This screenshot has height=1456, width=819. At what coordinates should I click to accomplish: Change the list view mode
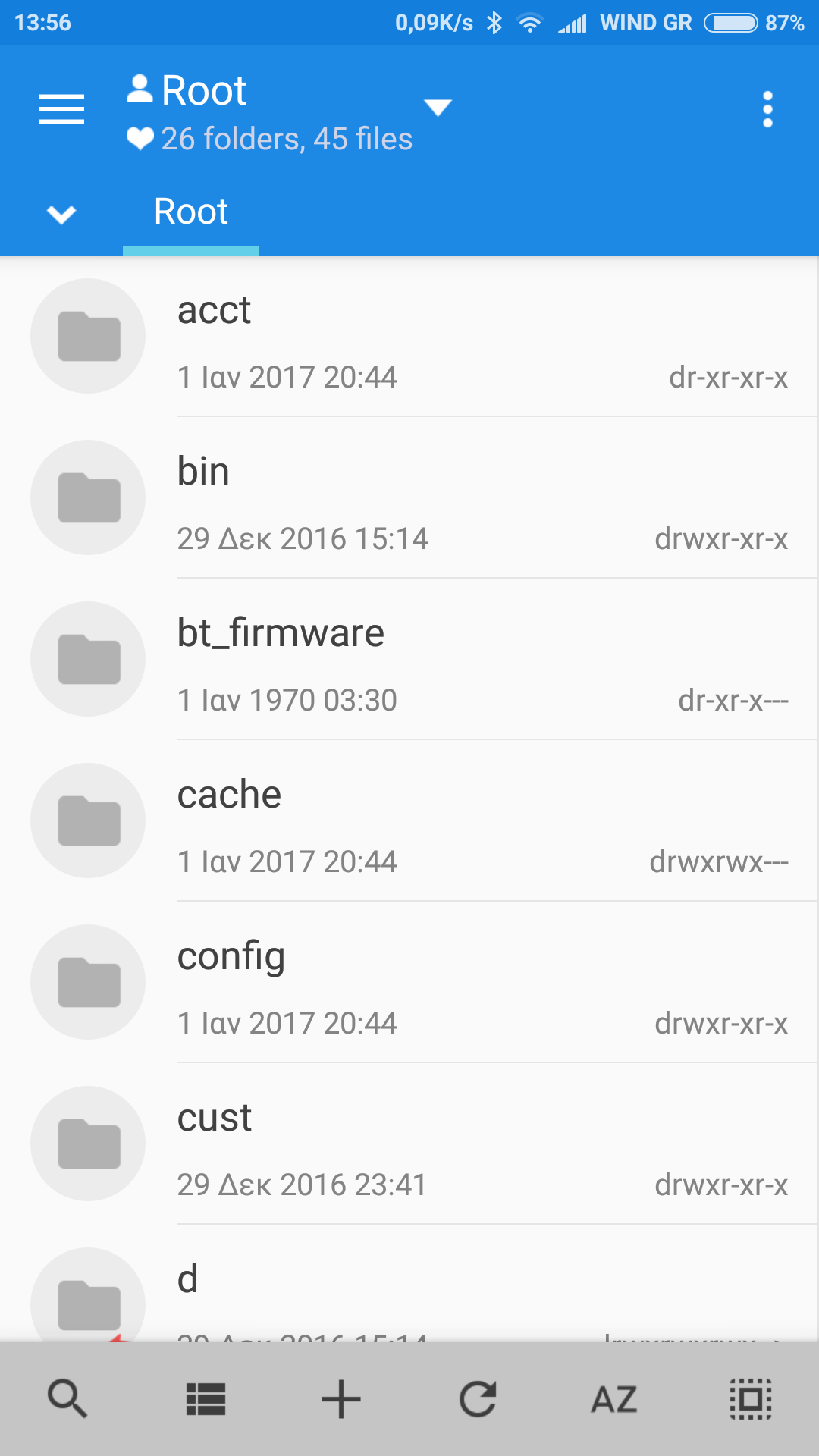pyautogui.click(x=206, y=1399)
